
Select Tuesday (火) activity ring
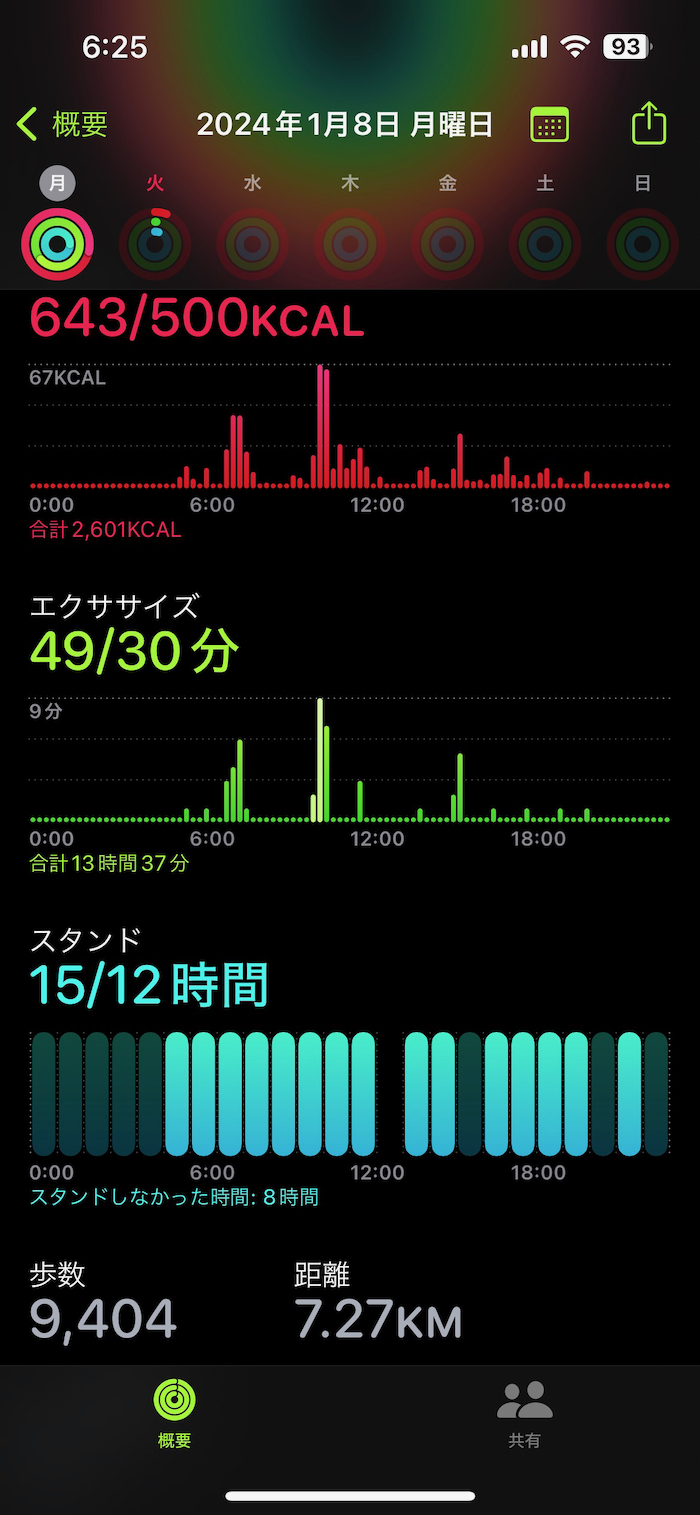(155, 243)
